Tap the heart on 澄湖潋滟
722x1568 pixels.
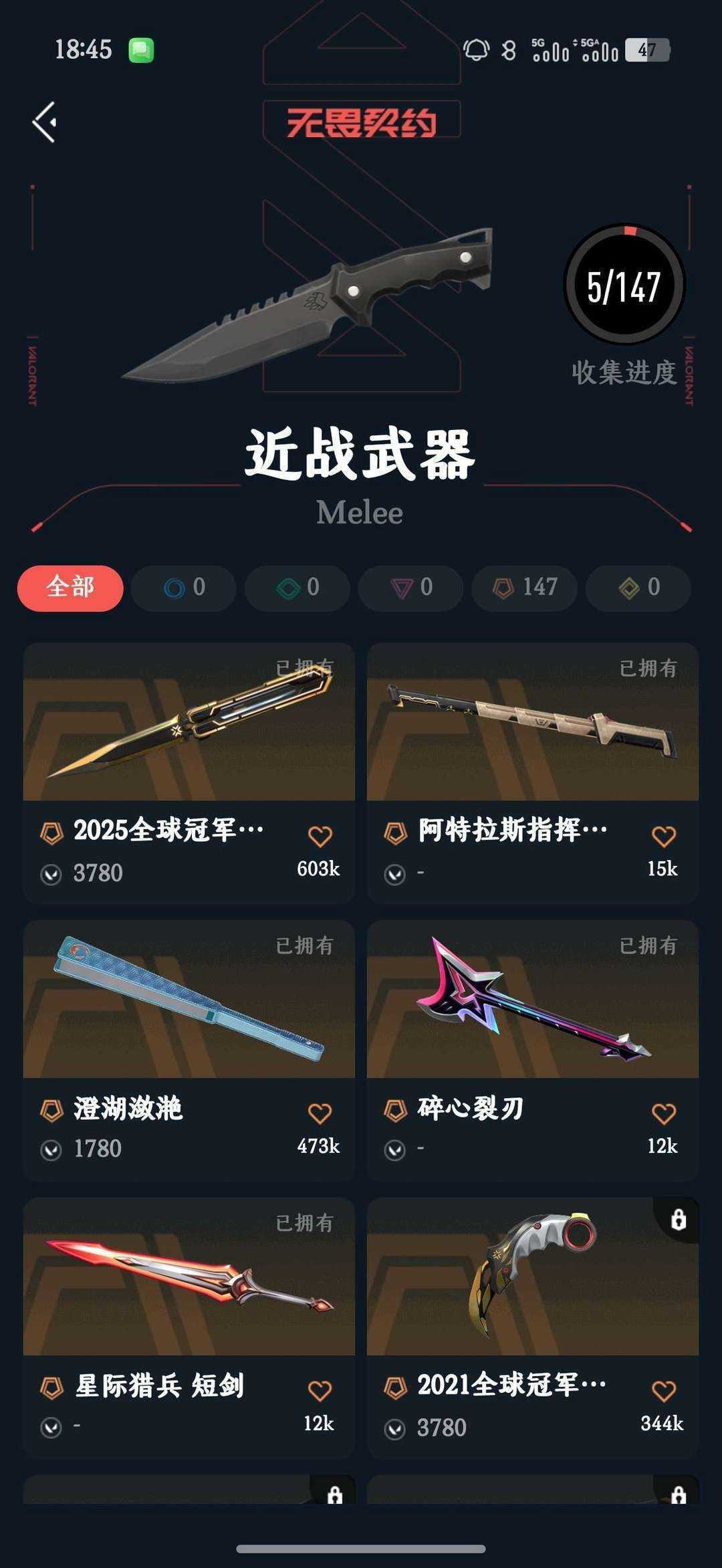tap(320, 1113)
